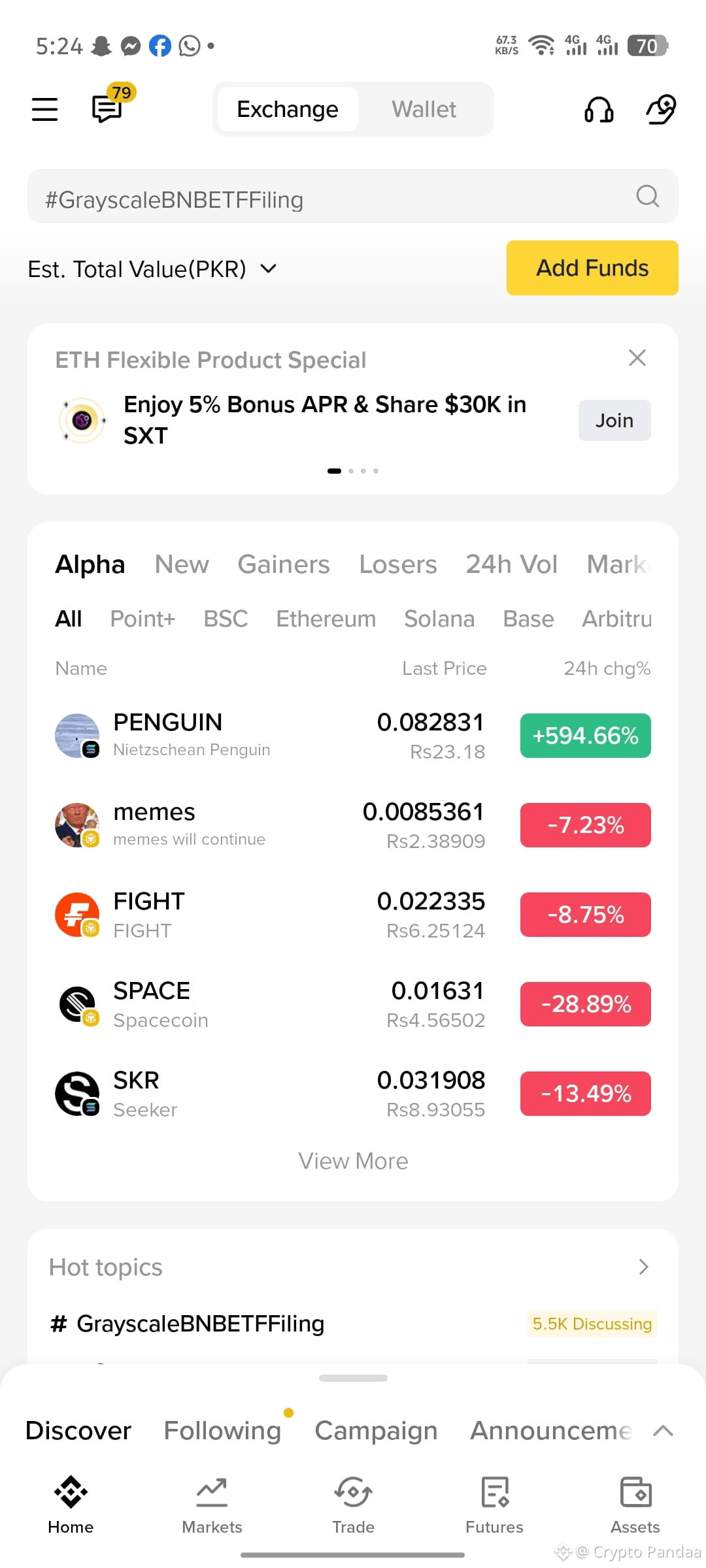Tap View More under the token list
Viewport: 706px width, 1568px height.
tap(353, 1161)
